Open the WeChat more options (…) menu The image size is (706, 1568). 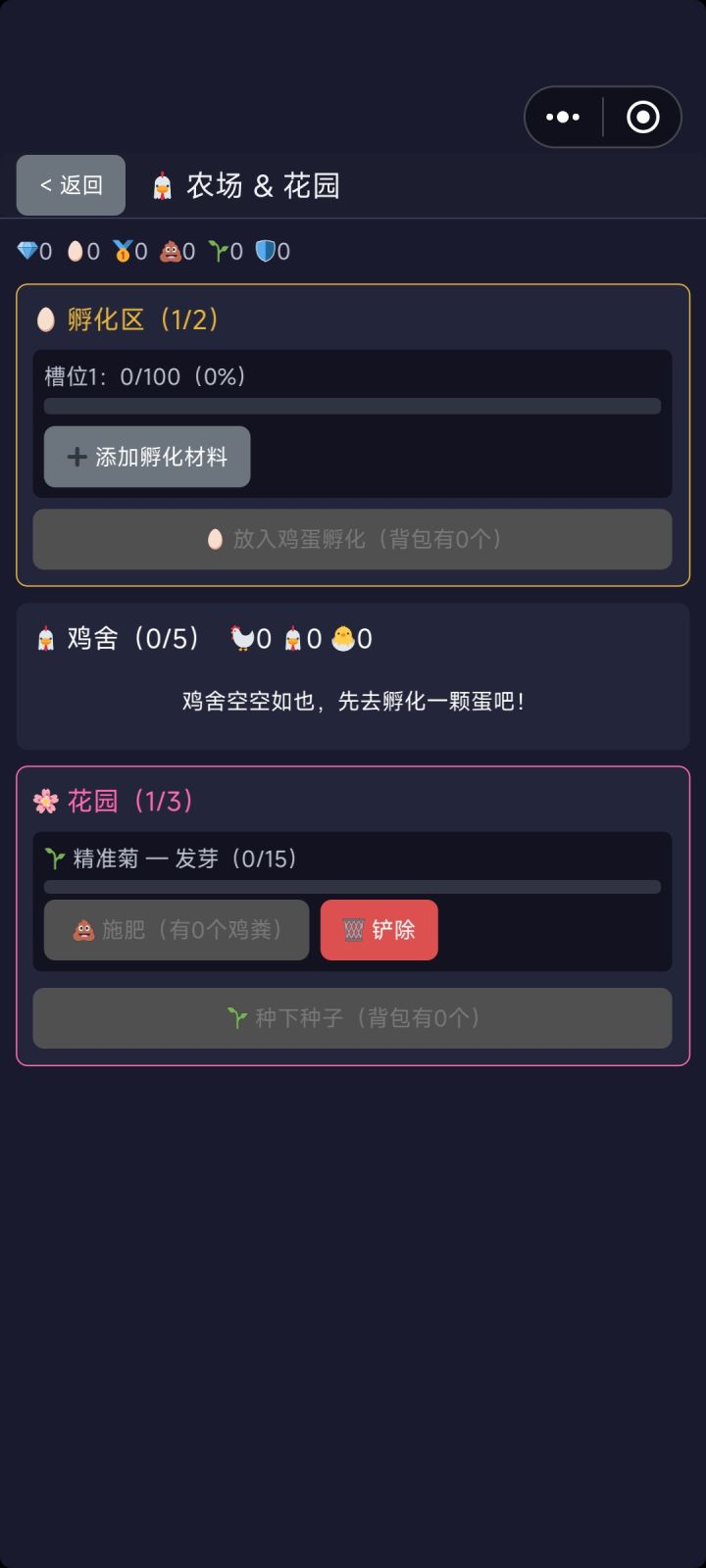tap(562, 117)
